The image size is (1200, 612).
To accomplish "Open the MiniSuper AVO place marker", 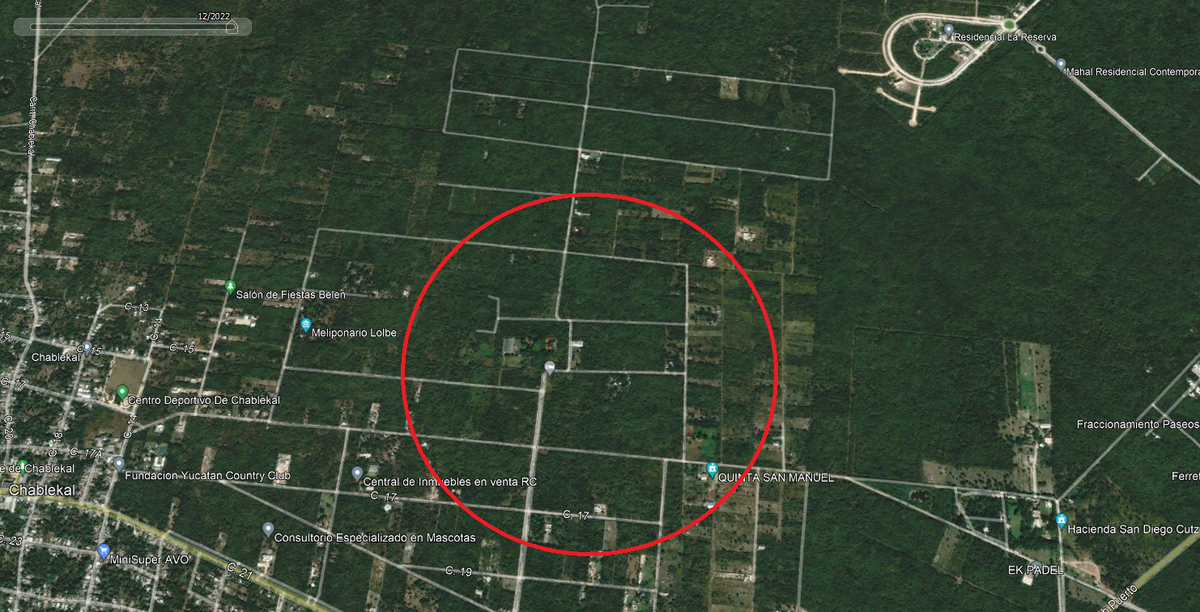I will [x=103, y=551].
